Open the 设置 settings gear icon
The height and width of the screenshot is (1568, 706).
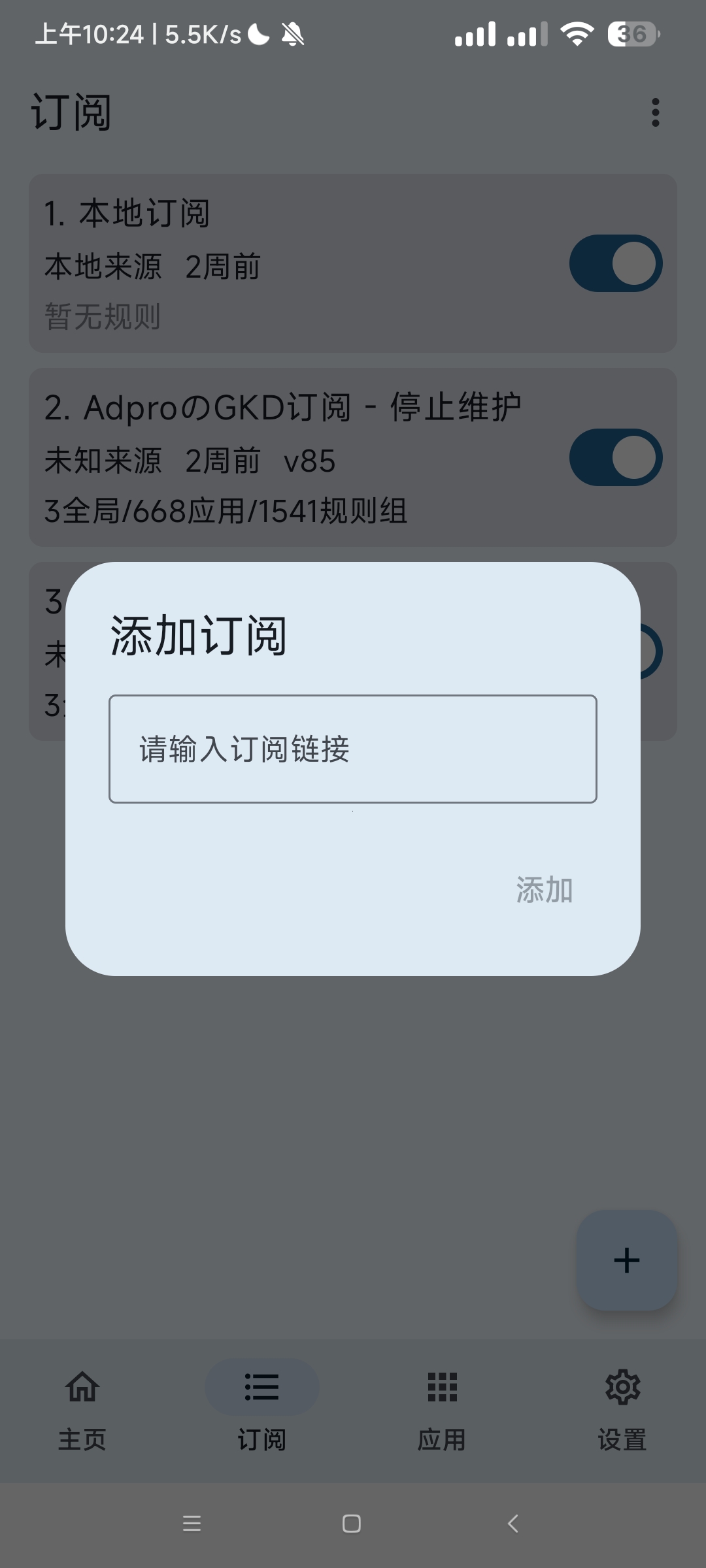coord(622,1388)
